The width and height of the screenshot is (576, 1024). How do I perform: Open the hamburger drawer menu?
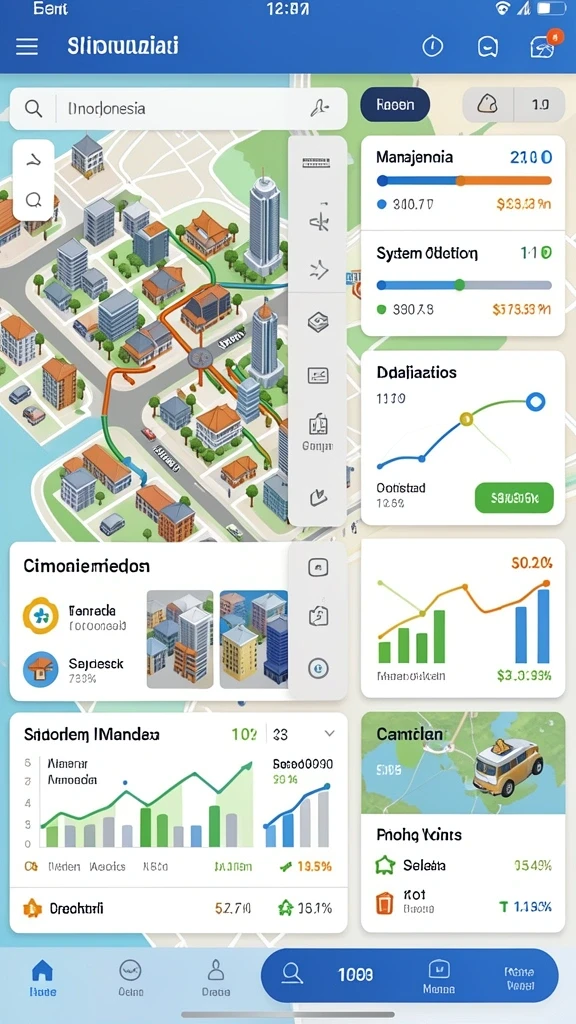[x=27, y=47]
